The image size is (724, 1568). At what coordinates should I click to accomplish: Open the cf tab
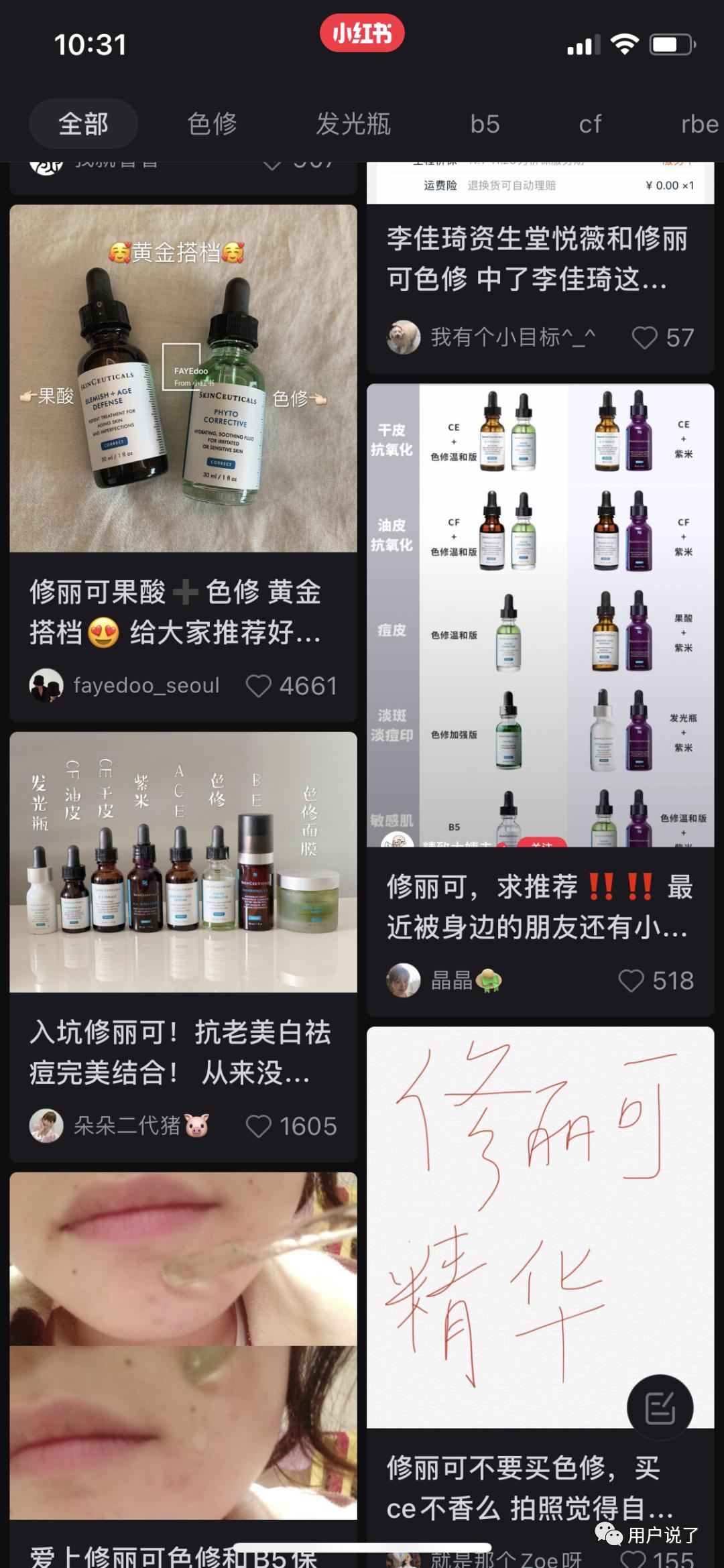point(591,124)
